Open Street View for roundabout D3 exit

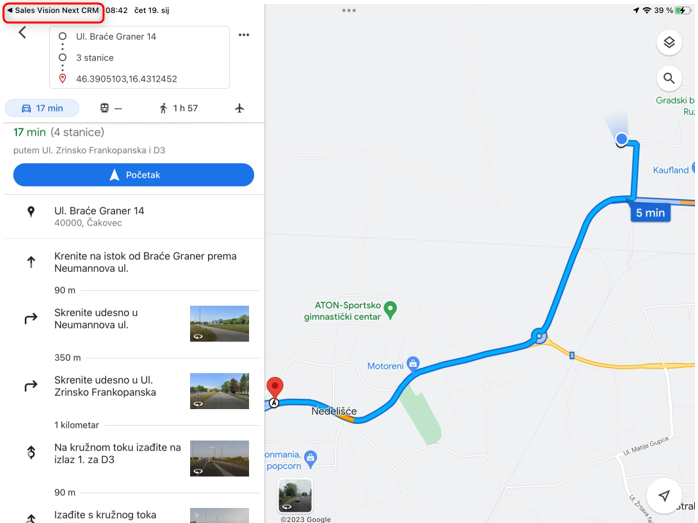click(x=219, y=458)
